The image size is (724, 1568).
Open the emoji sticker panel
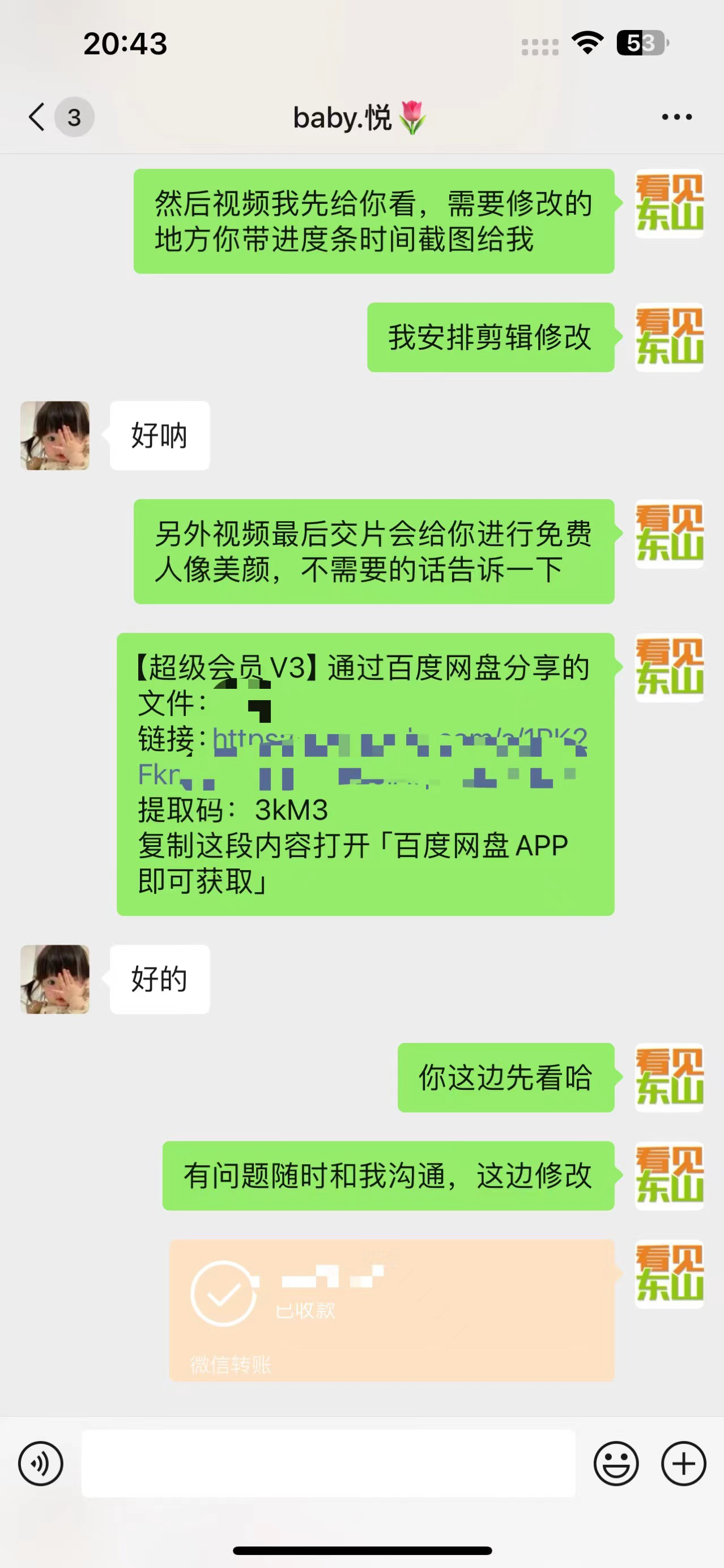616,1463
